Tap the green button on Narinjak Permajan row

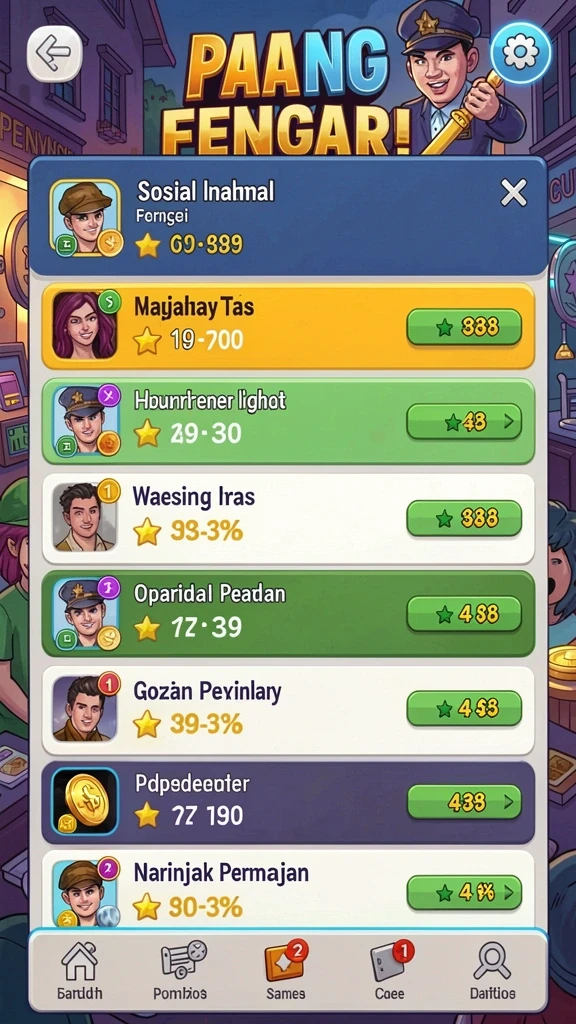tap(464, 892)
